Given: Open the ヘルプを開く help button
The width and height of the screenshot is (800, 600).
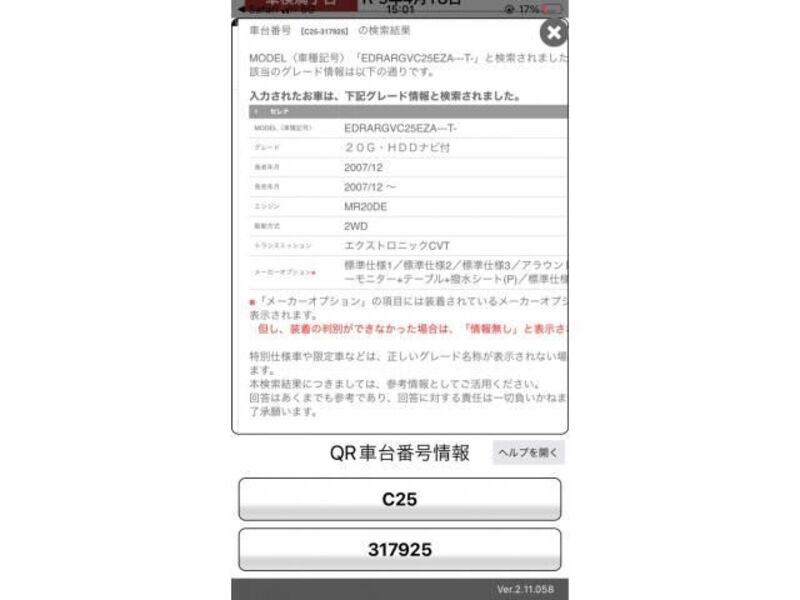Looking at the screenshot, I should point(529,453).
